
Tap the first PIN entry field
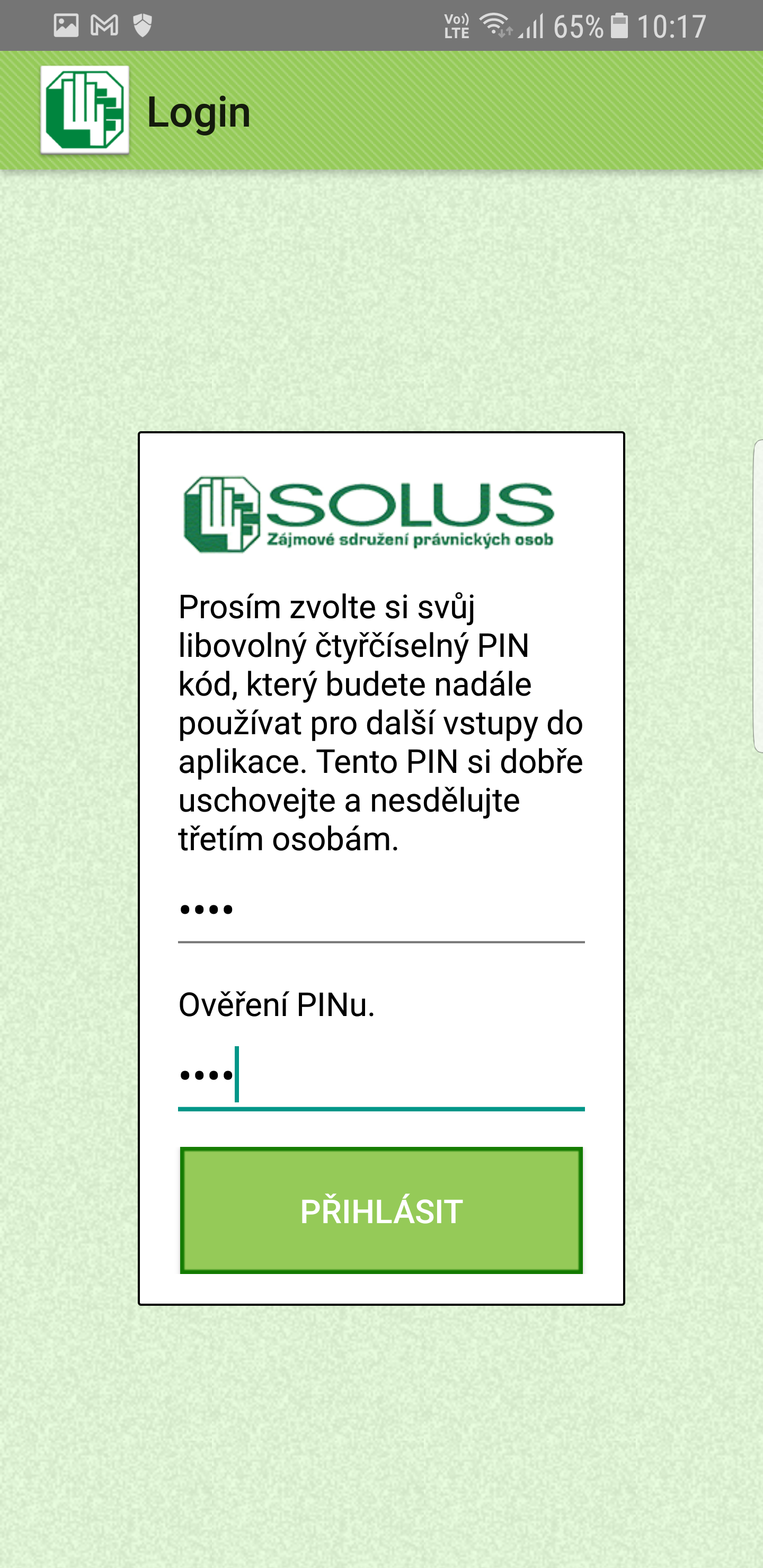[381, 911]
